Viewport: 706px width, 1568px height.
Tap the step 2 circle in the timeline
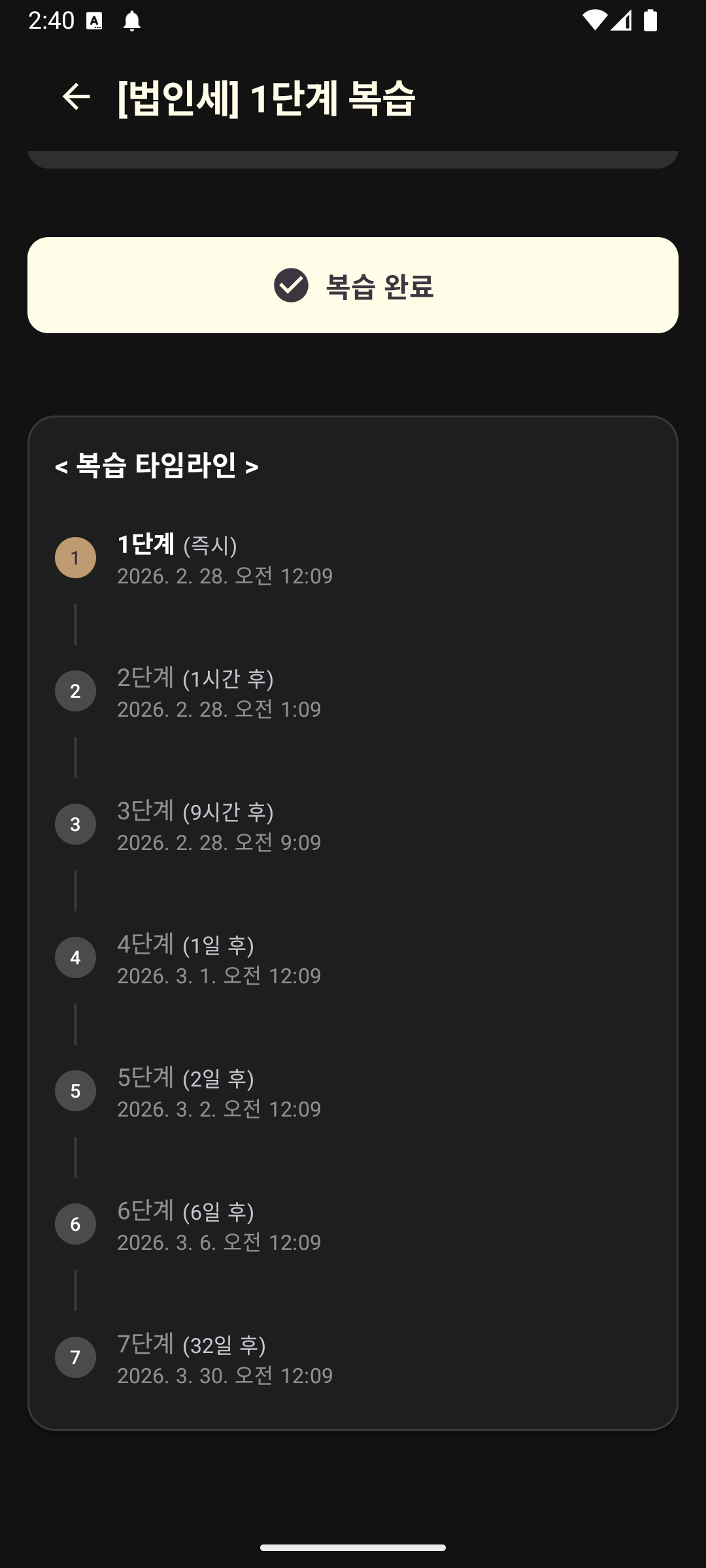(x=75, y=691)
